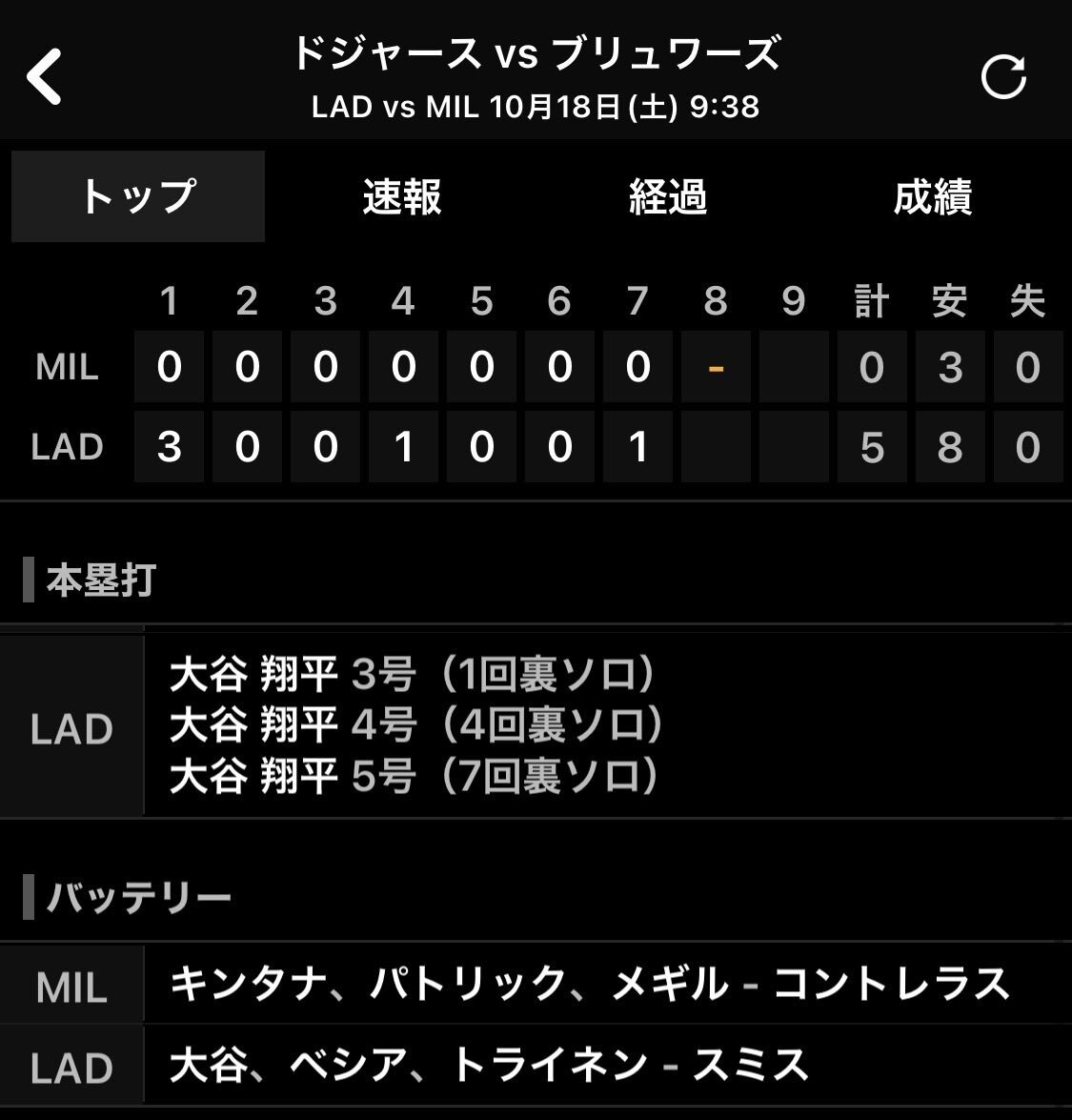Select the トップ tab

coord(138,196)
